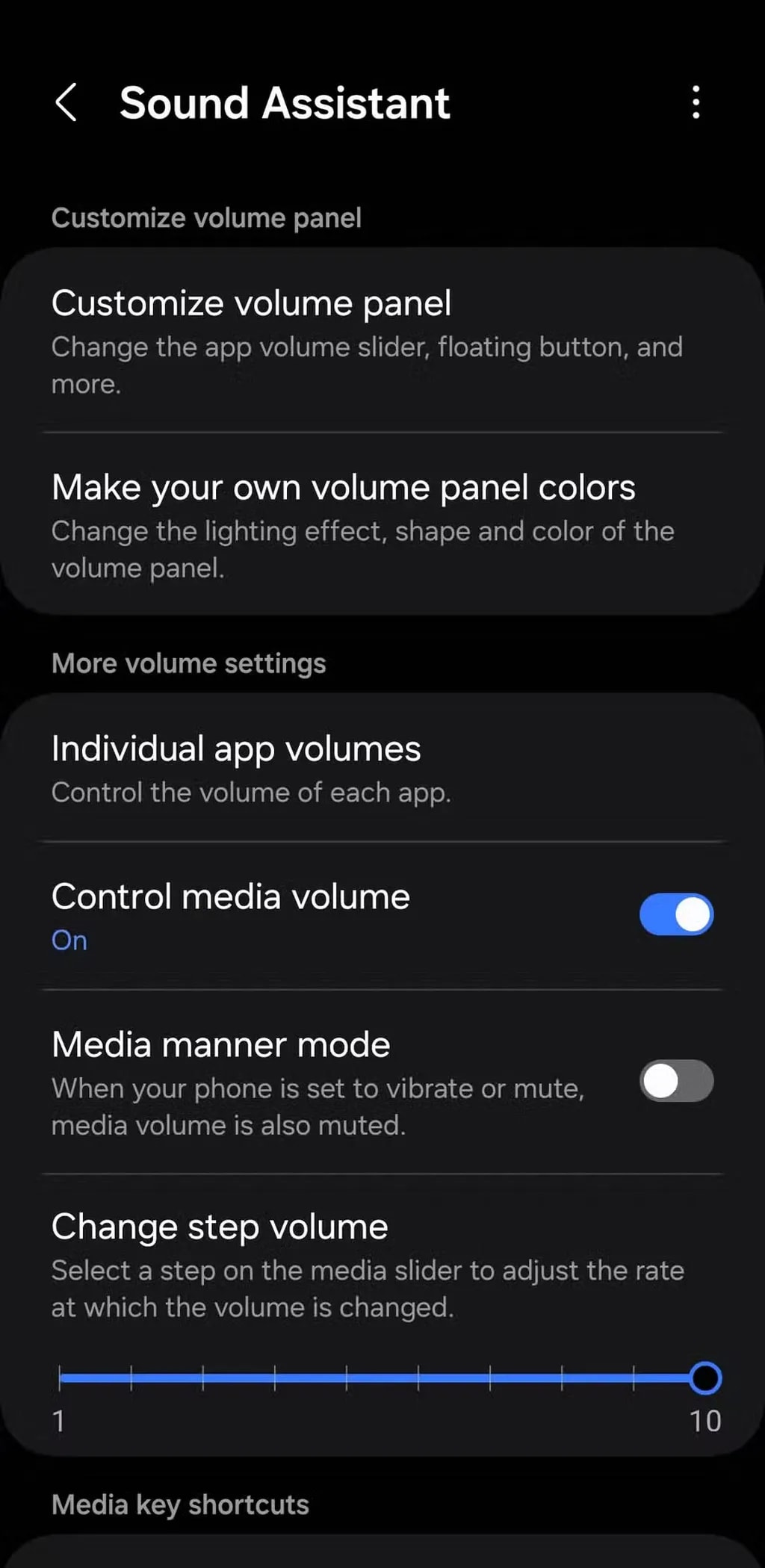Open the three-dot overflow menu
Screen dimensions: 765x1568
point(696,102)
